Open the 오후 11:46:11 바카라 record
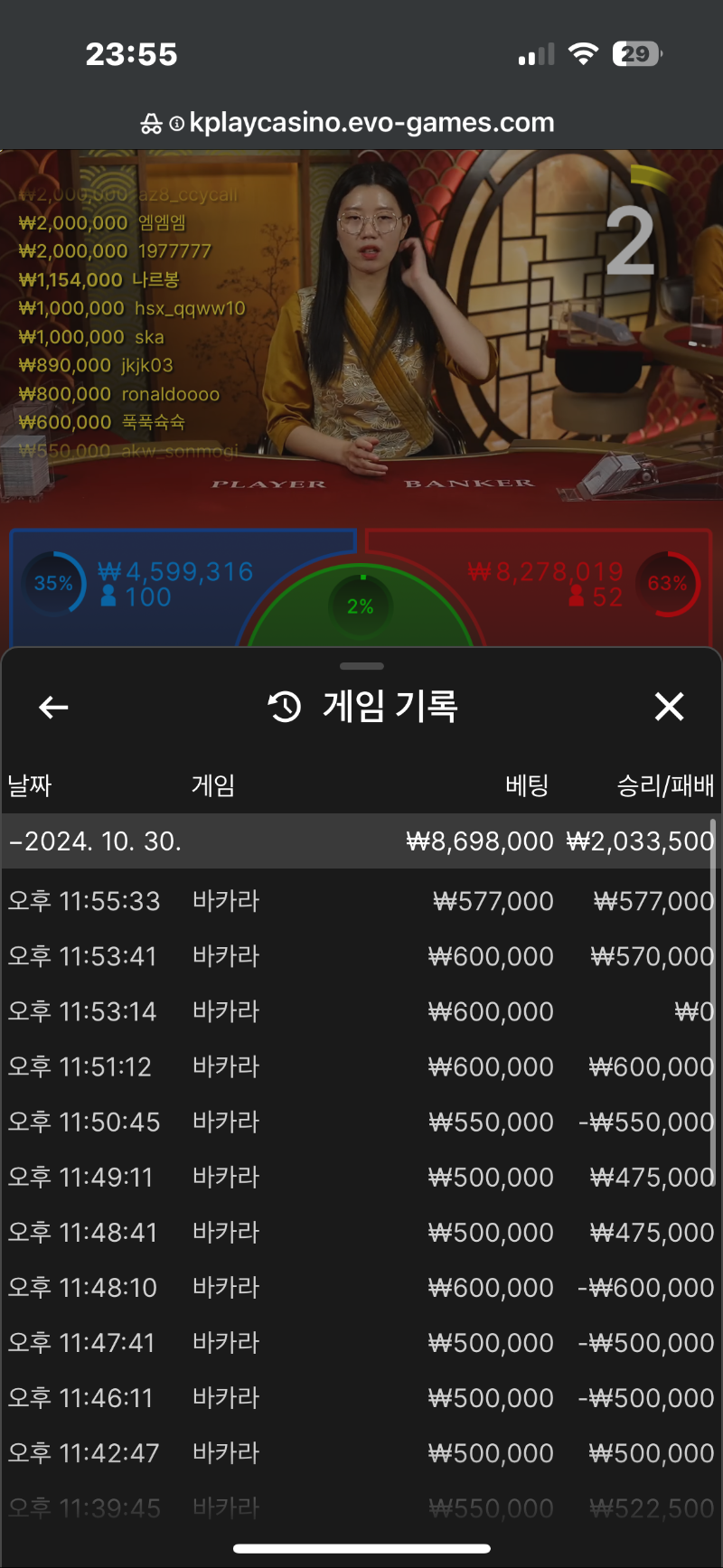723x1568 pixels. 360,1397
